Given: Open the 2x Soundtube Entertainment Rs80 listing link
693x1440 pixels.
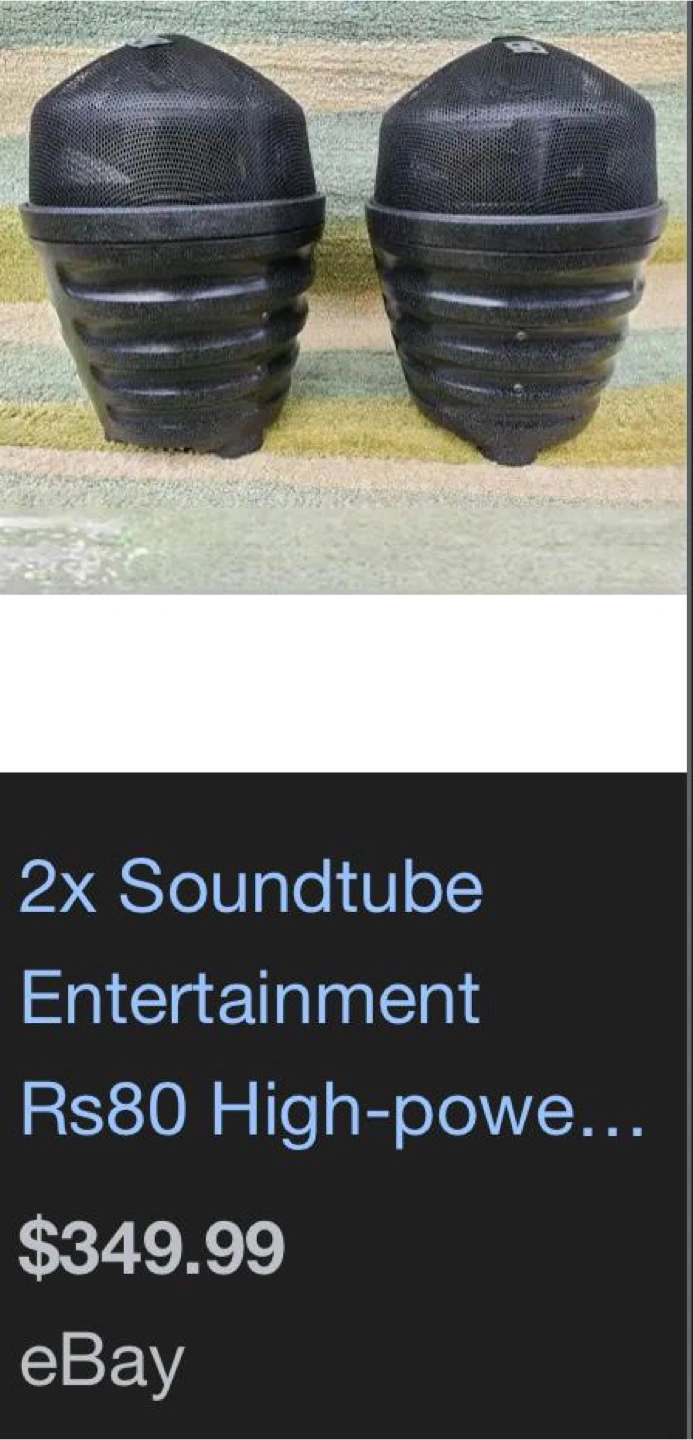Looking at the screenshot, I should [332, 1000].
